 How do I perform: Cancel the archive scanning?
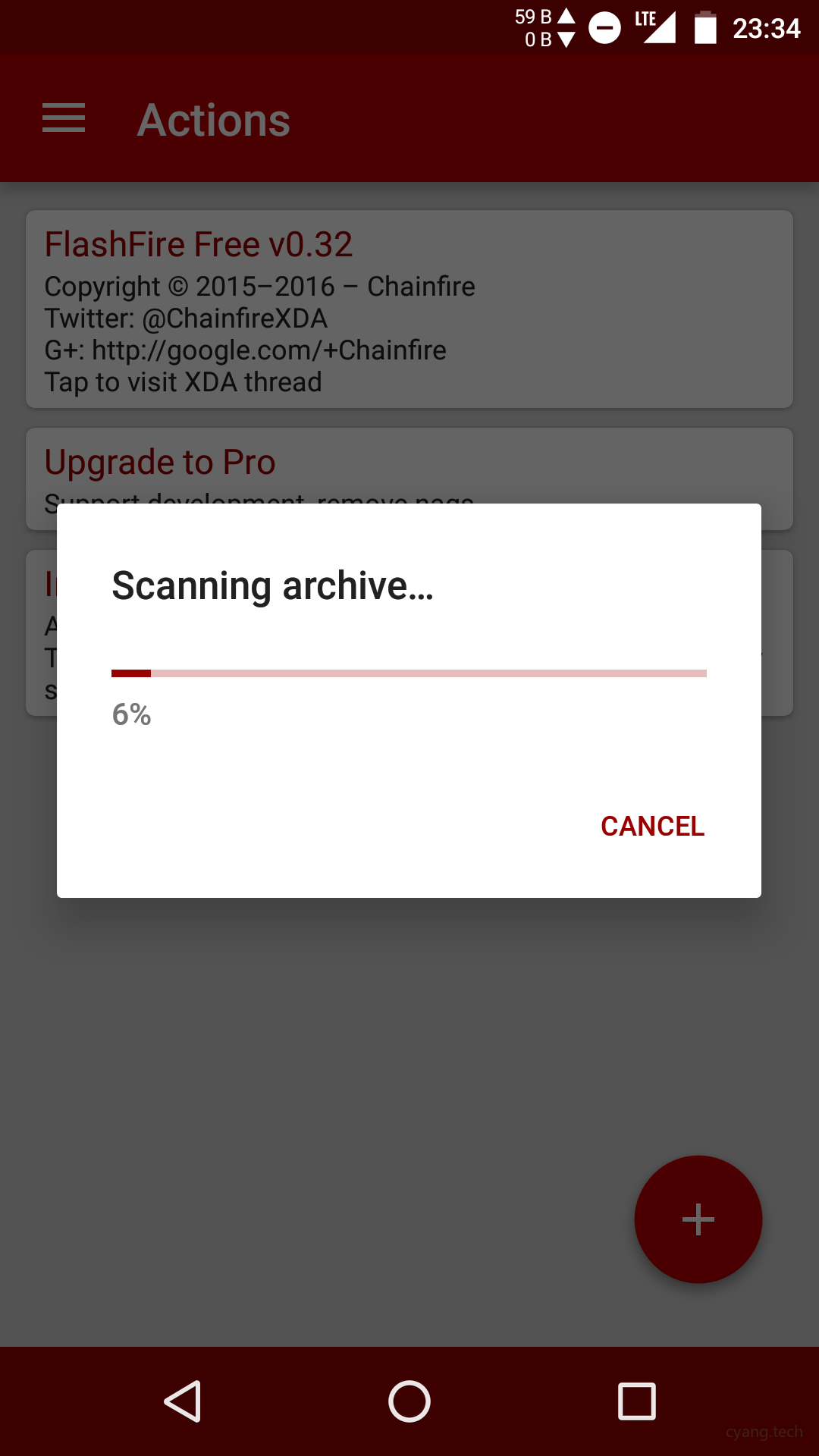652,826
